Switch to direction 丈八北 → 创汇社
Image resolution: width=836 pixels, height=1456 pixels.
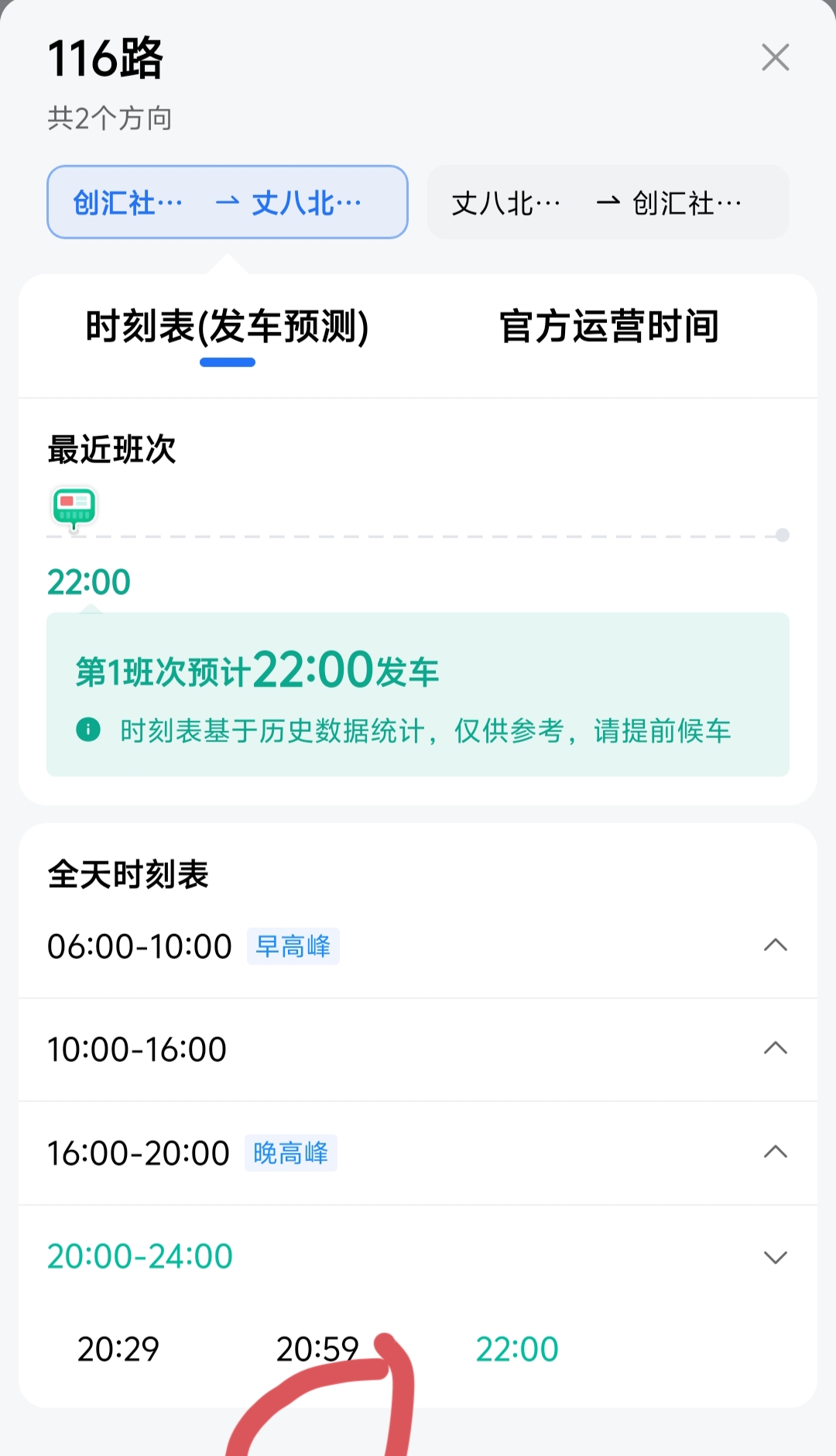[x=608, y=202]
